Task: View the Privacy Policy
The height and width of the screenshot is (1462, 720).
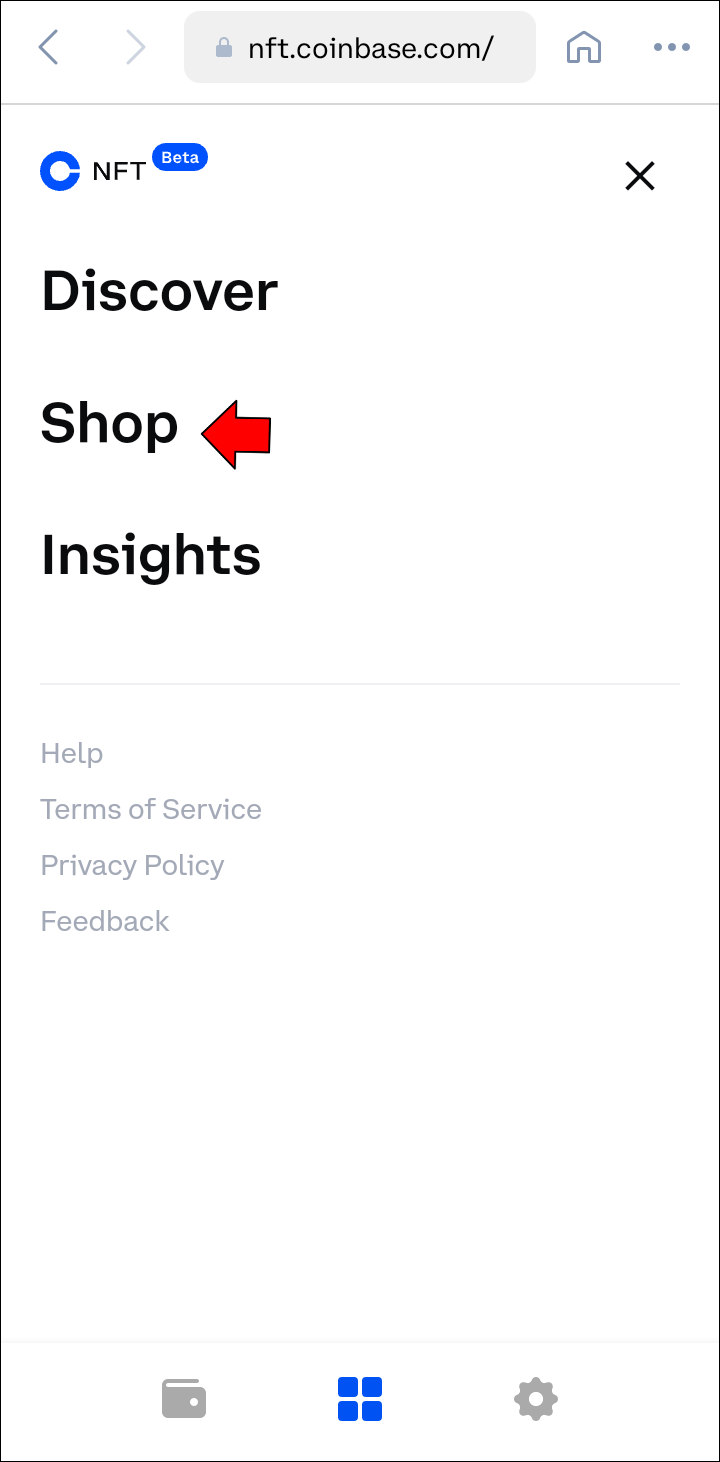Action: coord(132,865)
